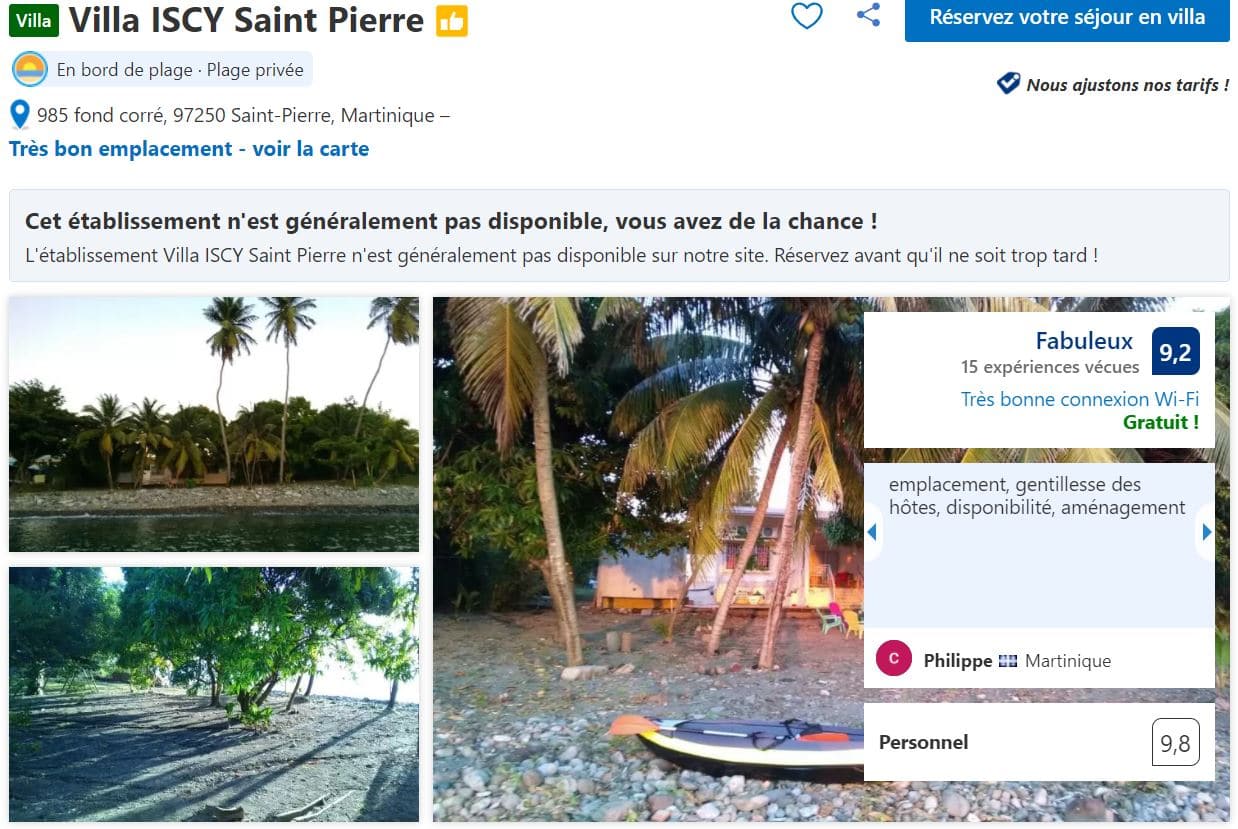
Task: Open Nous ajustons nos tarifs link
Action: [1126, 85]
